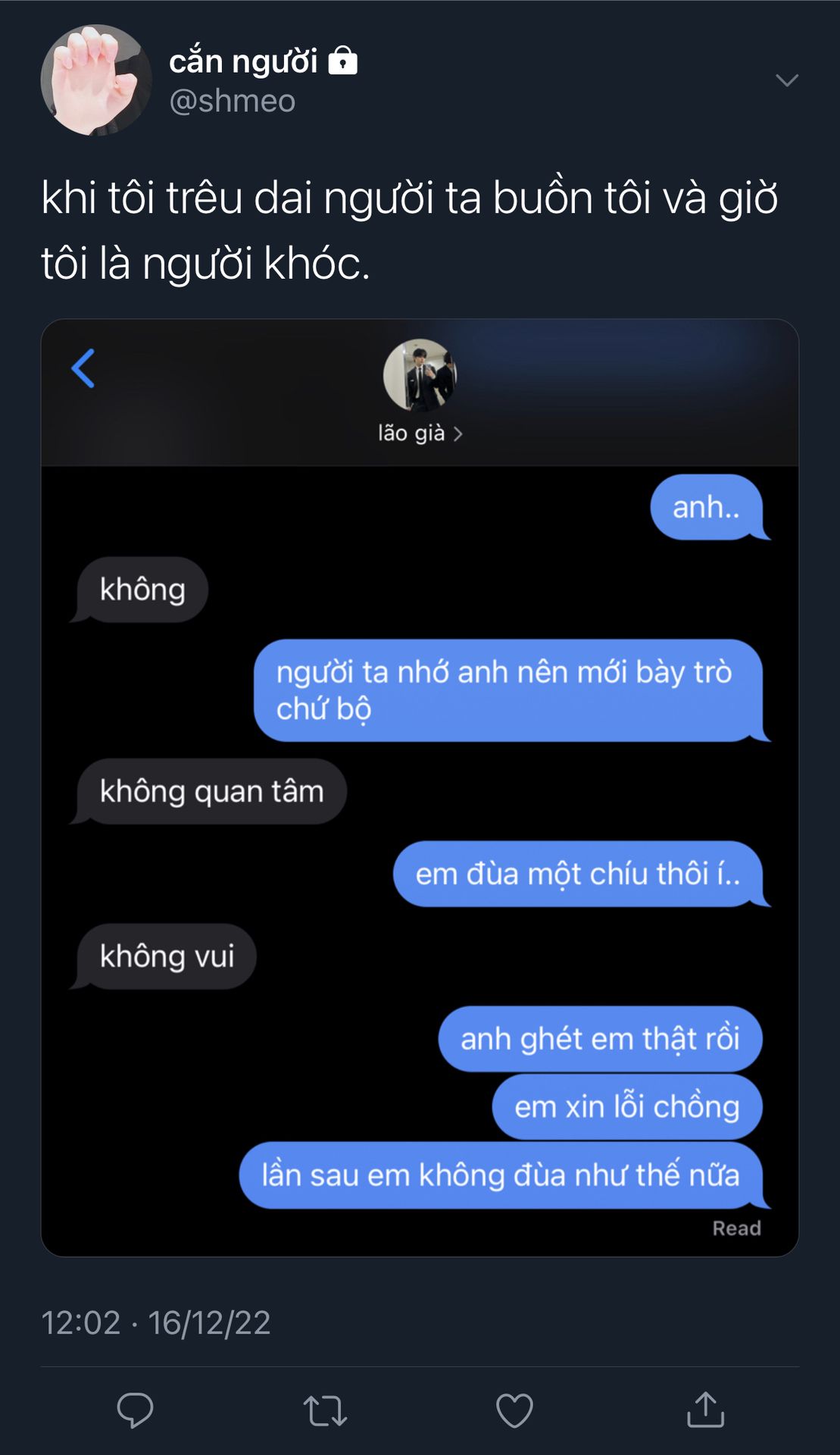The height and width of the screenshot is (1455, 840).
Task: Share this tweet
Action: [x=705, y=1410]
